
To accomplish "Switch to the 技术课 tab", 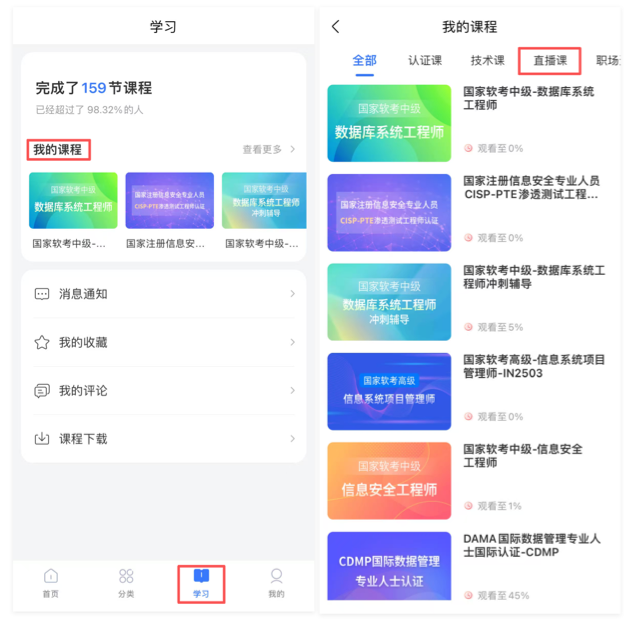I will pyautogui.click(x=488, y=61).
